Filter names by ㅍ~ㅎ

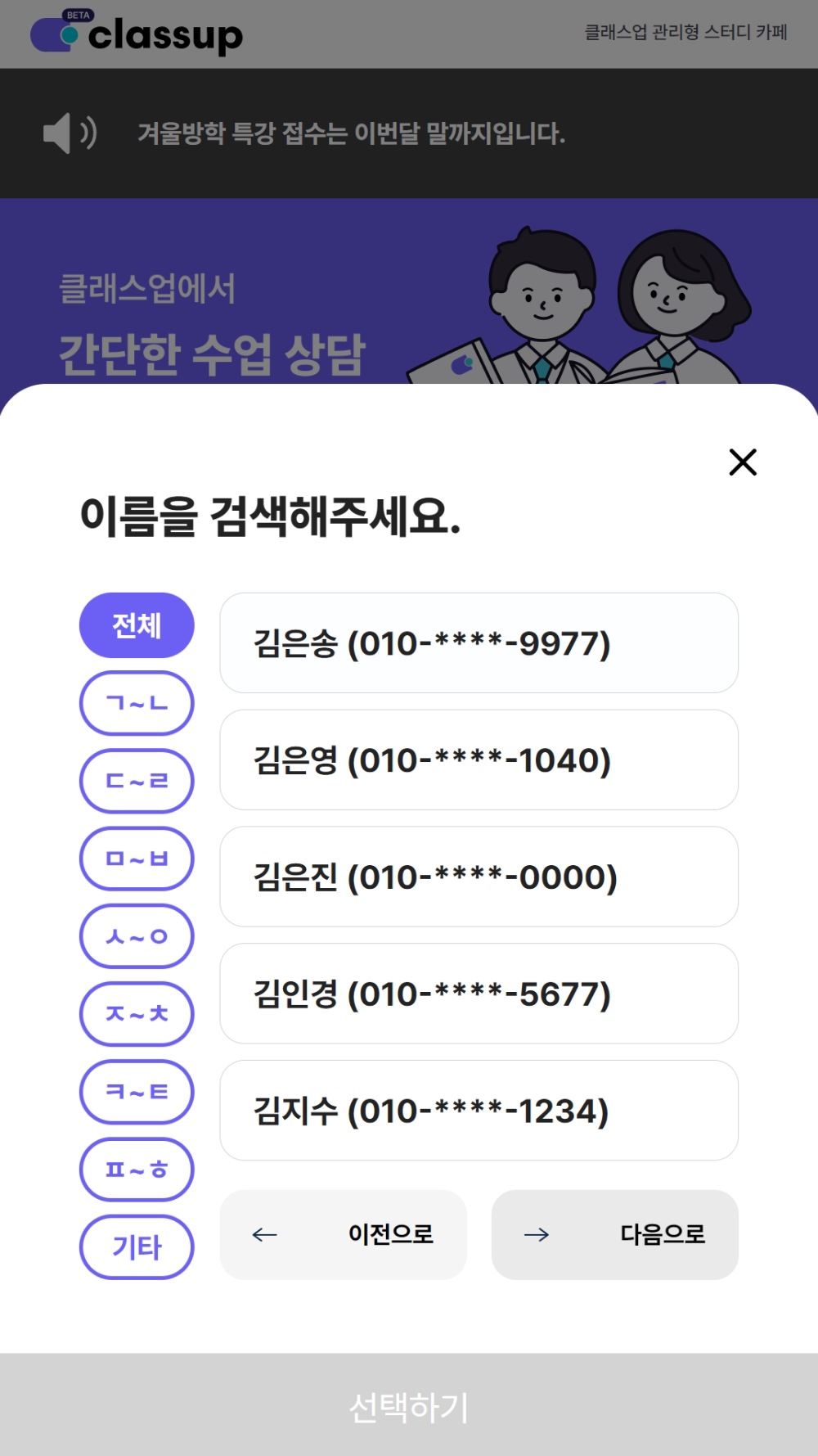137,1170
